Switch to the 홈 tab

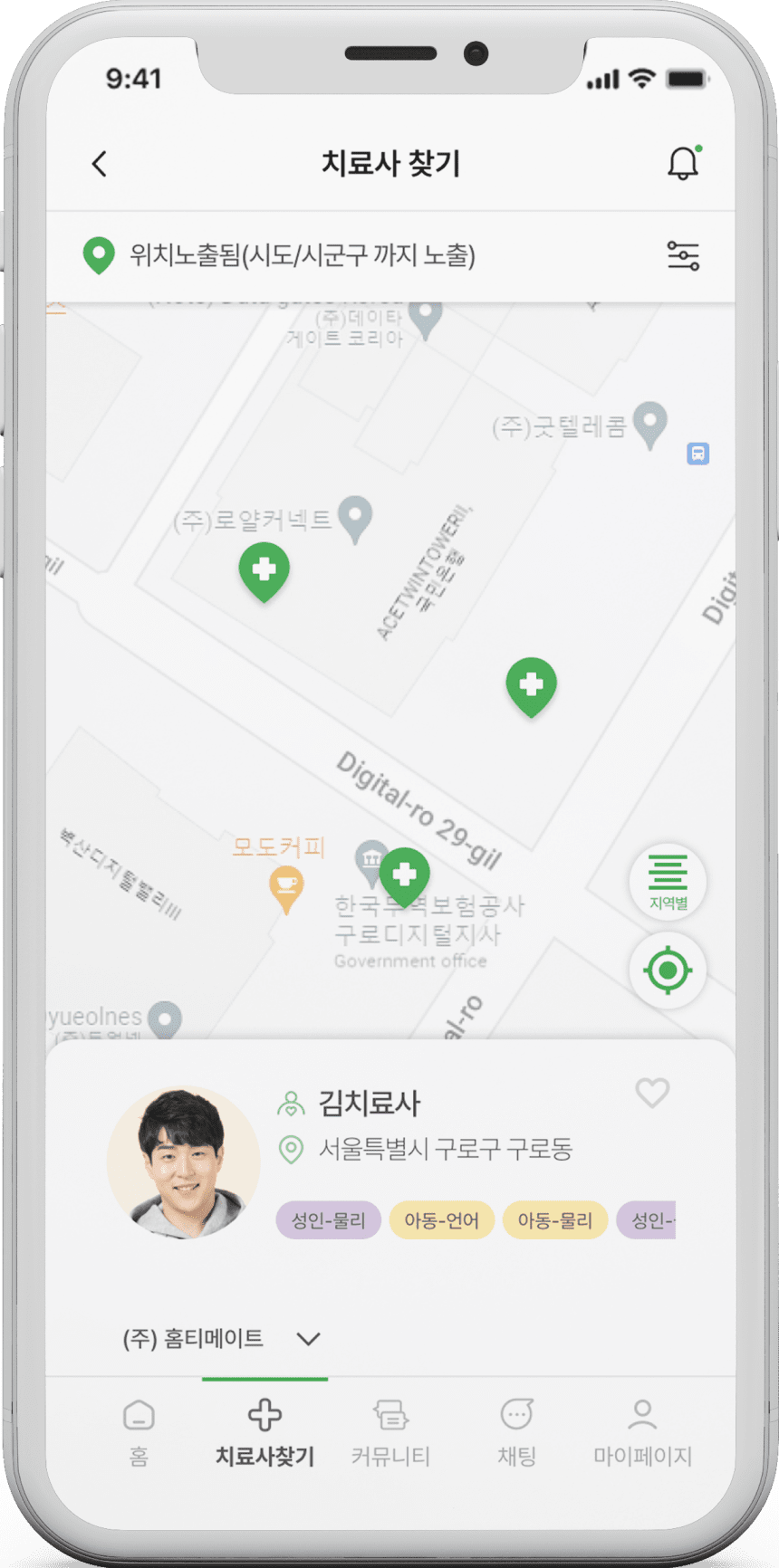139,1432
